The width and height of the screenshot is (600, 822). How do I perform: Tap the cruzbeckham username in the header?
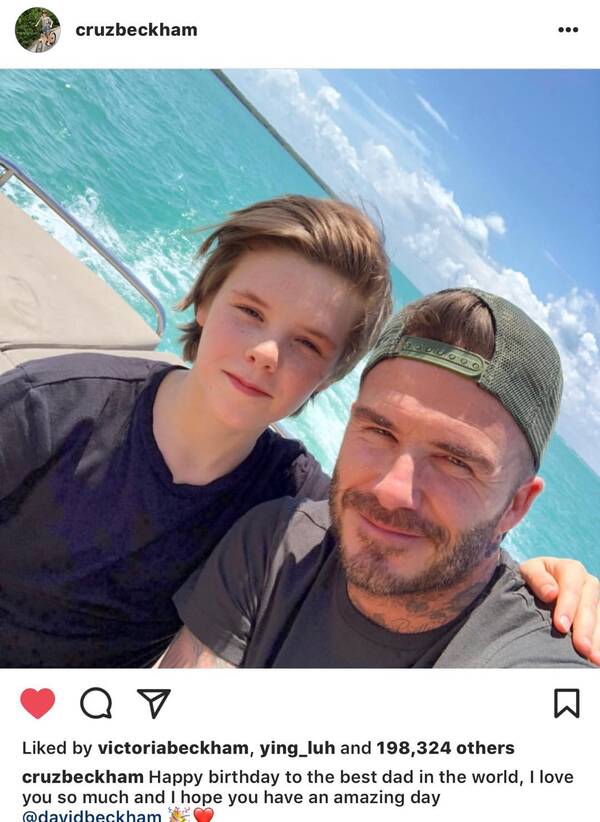pyautogui.click(x=136, y=30)
